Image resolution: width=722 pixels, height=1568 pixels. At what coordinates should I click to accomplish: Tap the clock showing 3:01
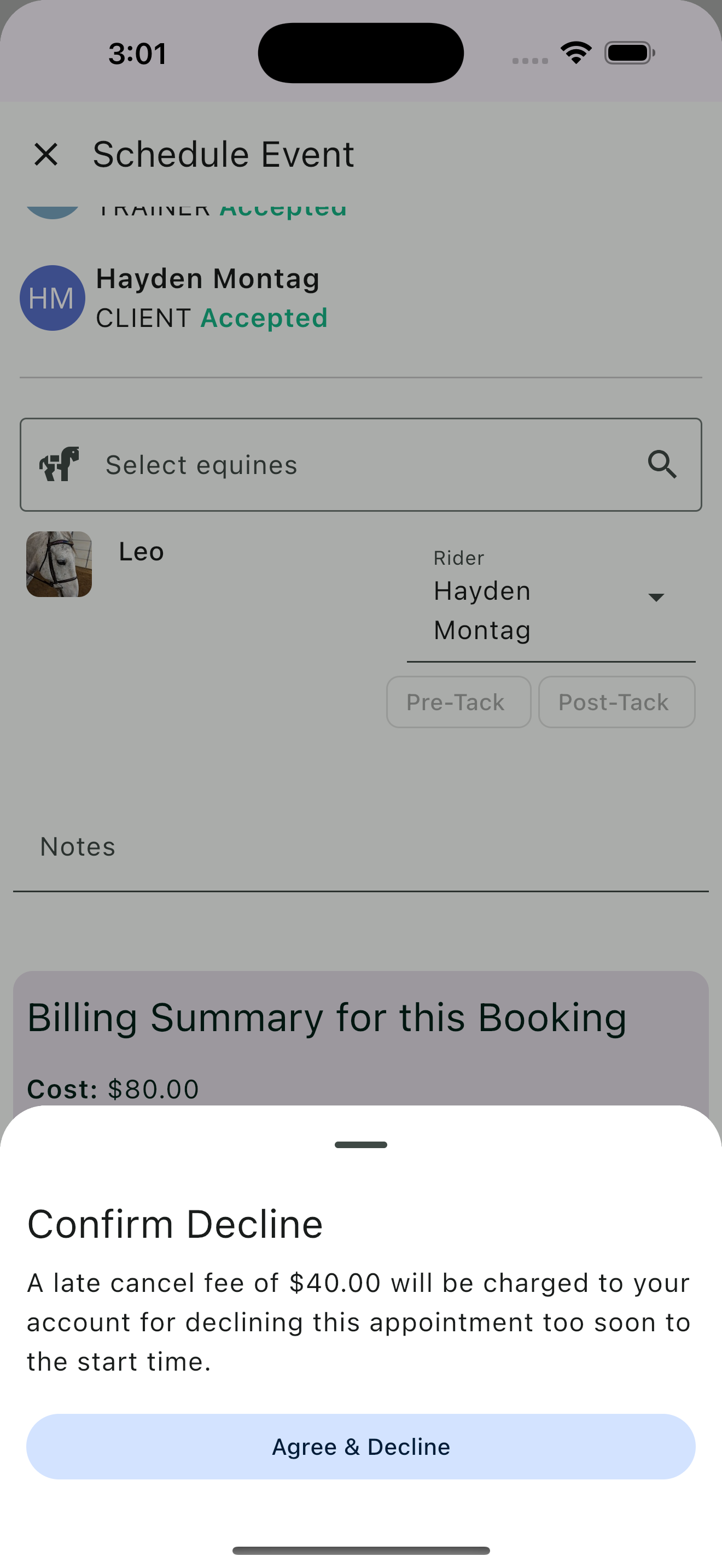pyautogui.click(x=137, y=53)
